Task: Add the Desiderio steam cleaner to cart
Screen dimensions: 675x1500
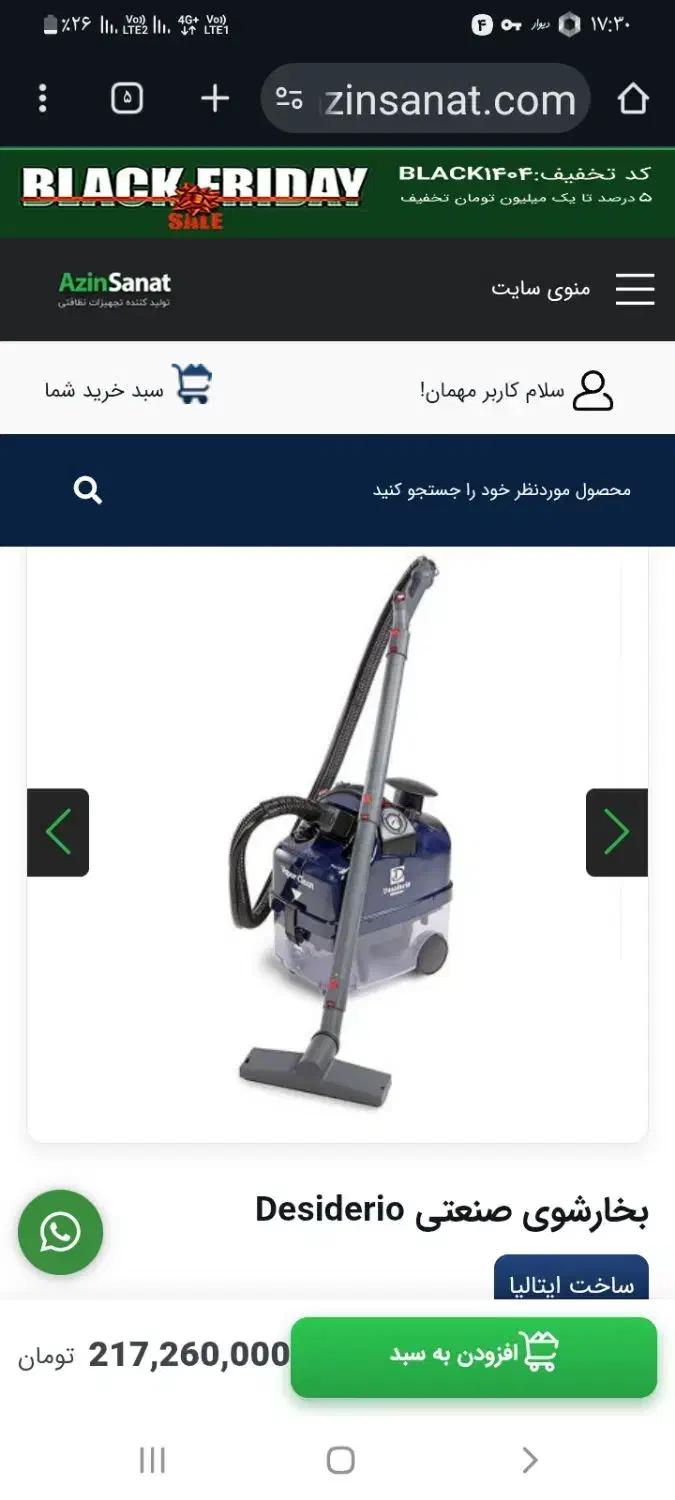Action: point(474,1357)
